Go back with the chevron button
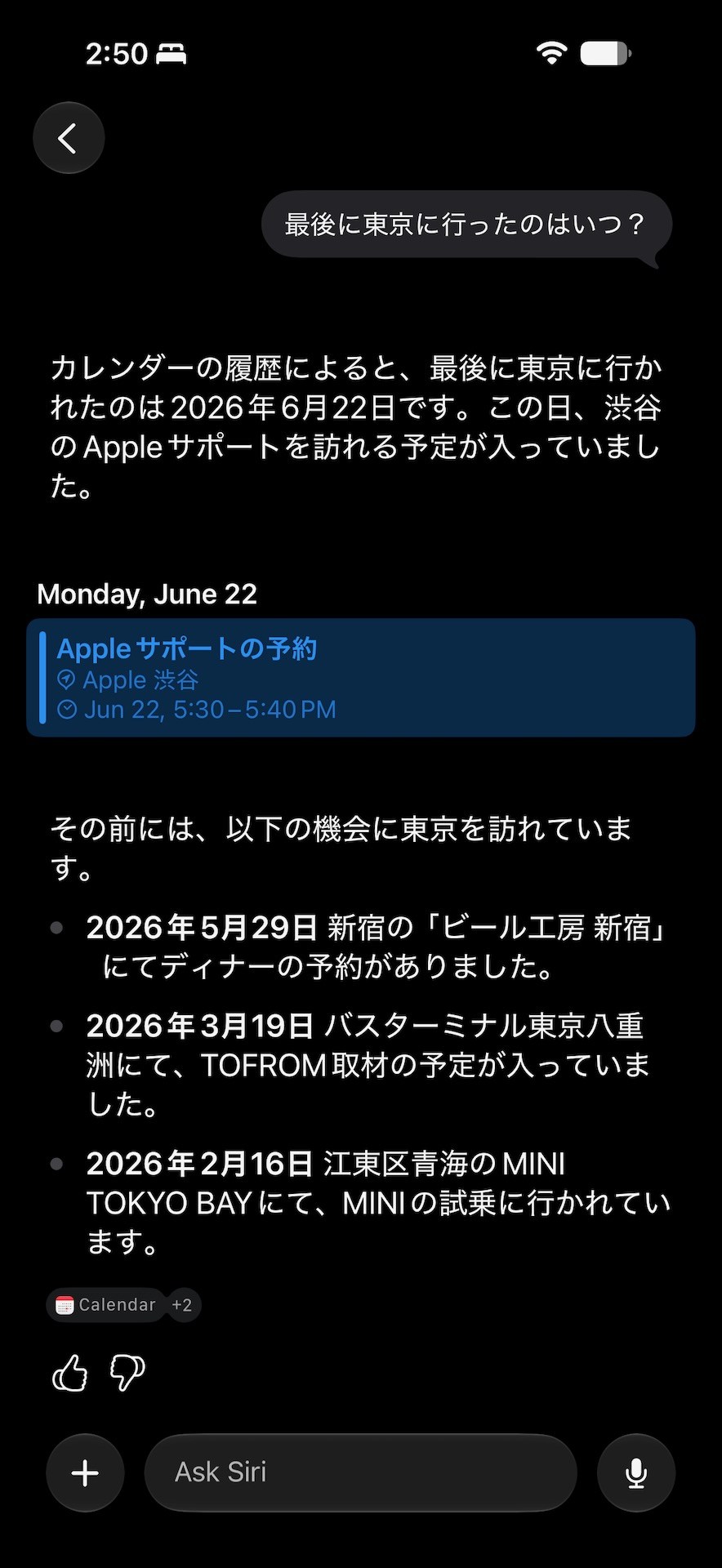This screenshot has width=722, height=1568. click(x=69, y=138)
